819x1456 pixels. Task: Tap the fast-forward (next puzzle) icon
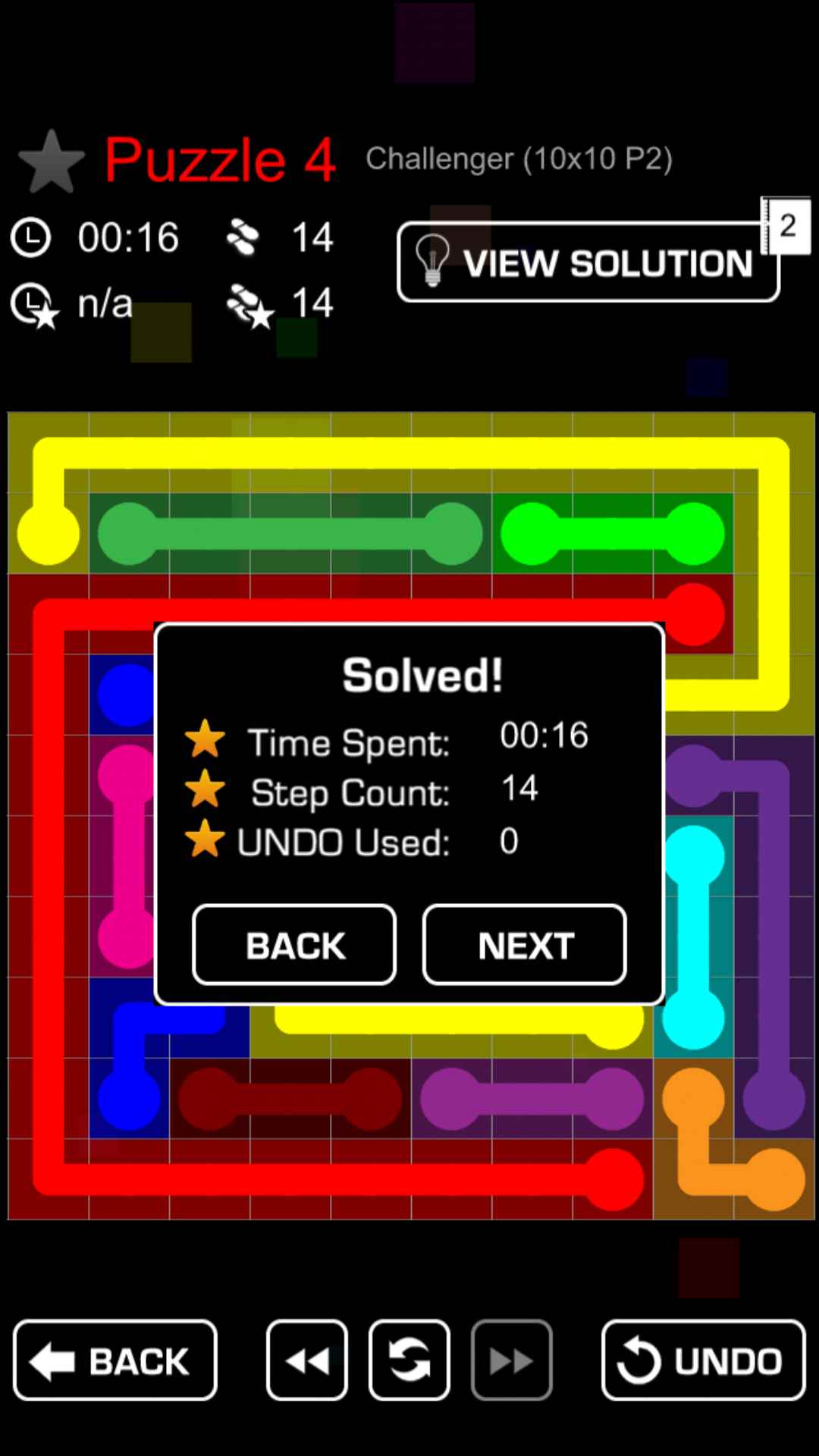[512, 1360]
